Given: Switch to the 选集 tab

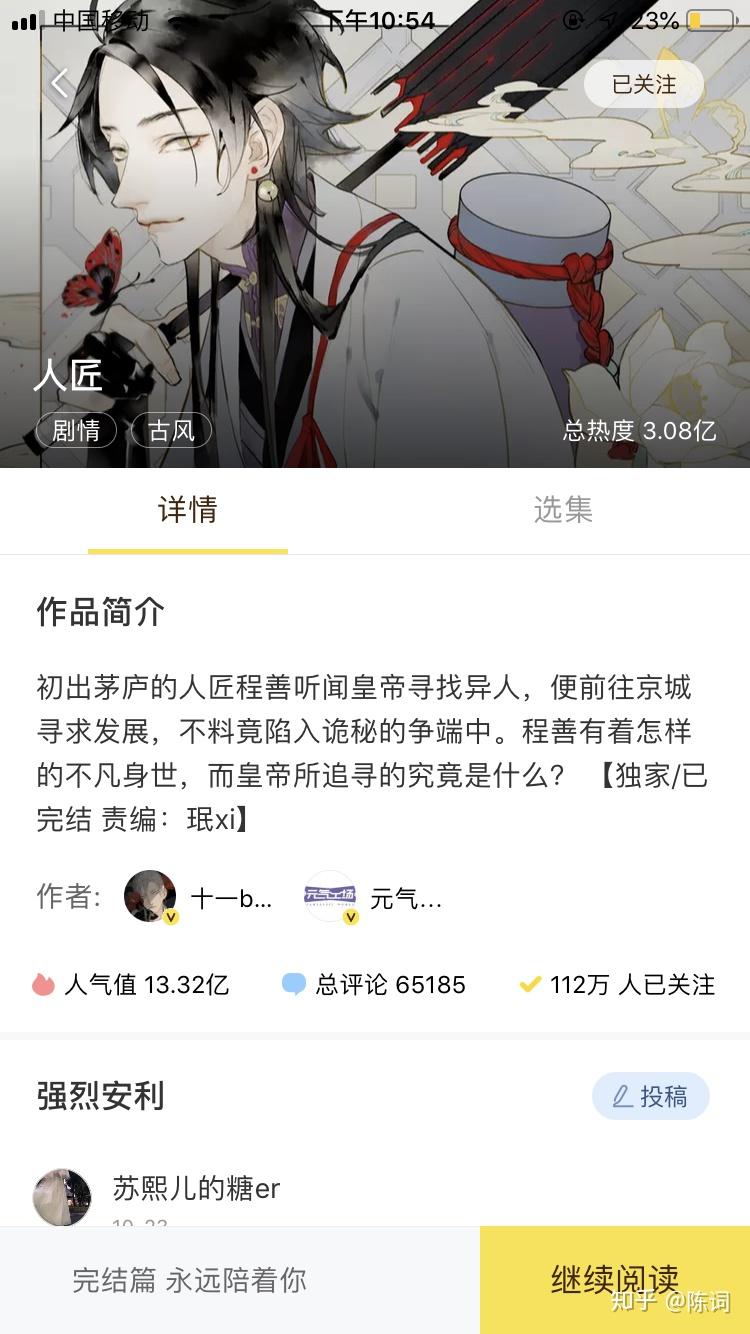Looking at the screenshot, I should (562, 510).
